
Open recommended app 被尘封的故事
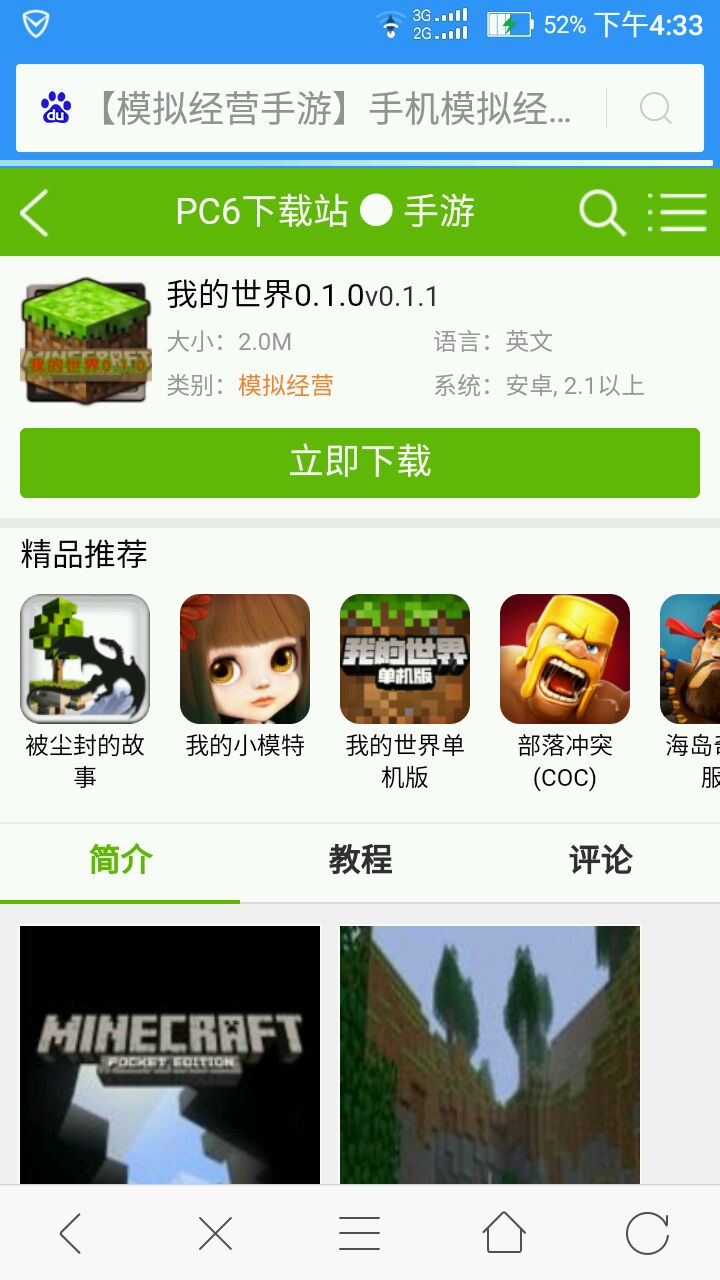(x=85, y=660)
